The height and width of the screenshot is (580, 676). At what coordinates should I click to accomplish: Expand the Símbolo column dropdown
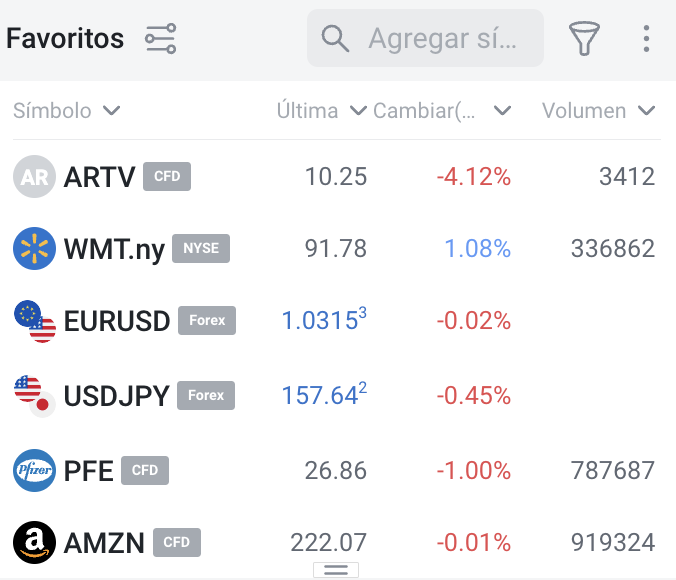pyautogui.click(x=111, y=111)
